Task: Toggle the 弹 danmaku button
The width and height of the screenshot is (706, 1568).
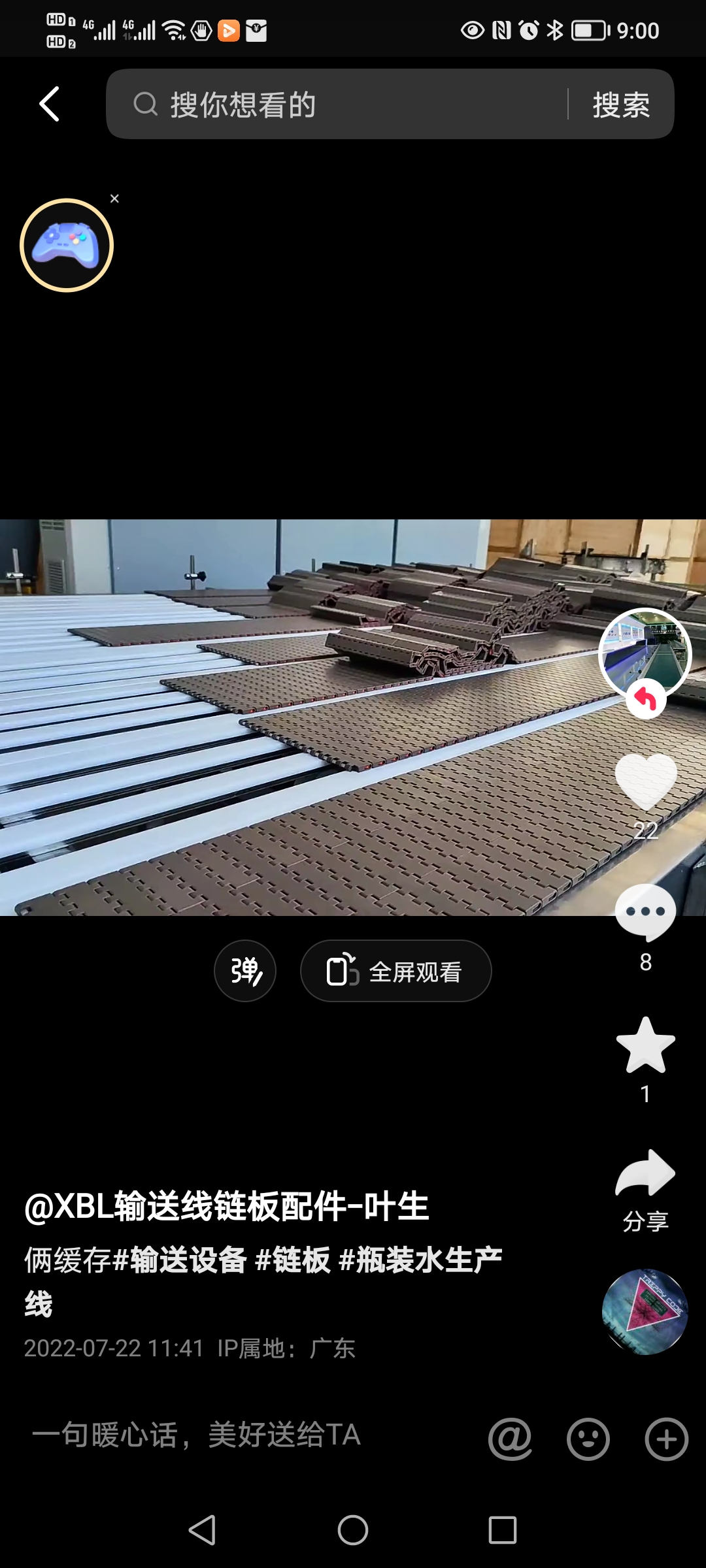Action: coord(245,971)
